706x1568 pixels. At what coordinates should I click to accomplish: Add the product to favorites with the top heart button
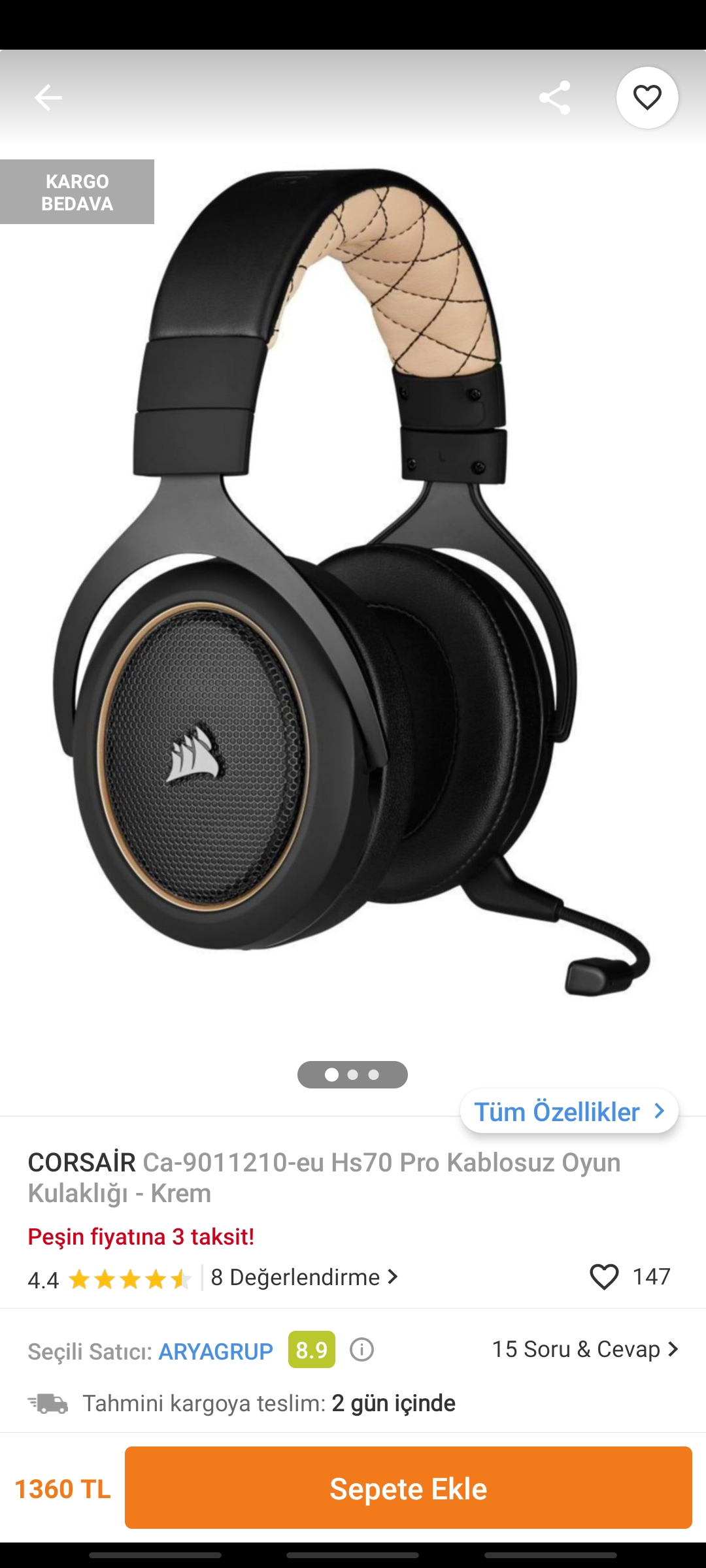pos(647,98)
